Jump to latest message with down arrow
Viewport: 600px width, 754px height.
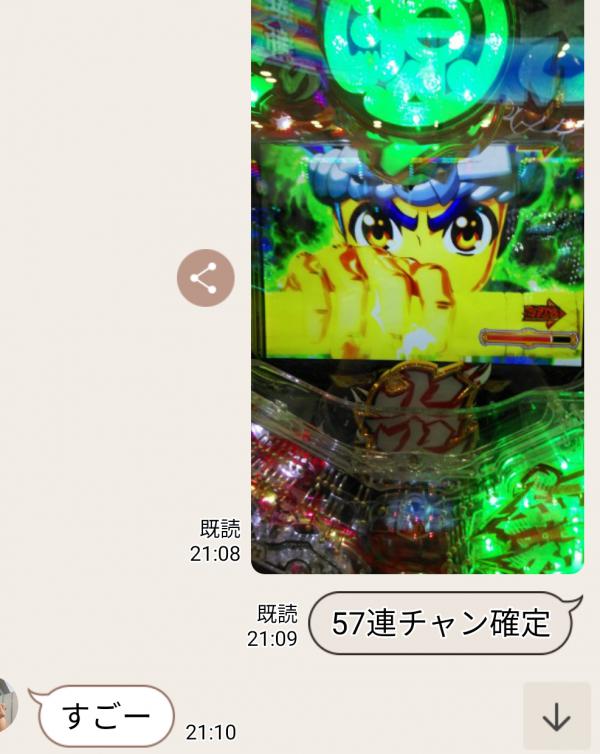coord(556,716)
